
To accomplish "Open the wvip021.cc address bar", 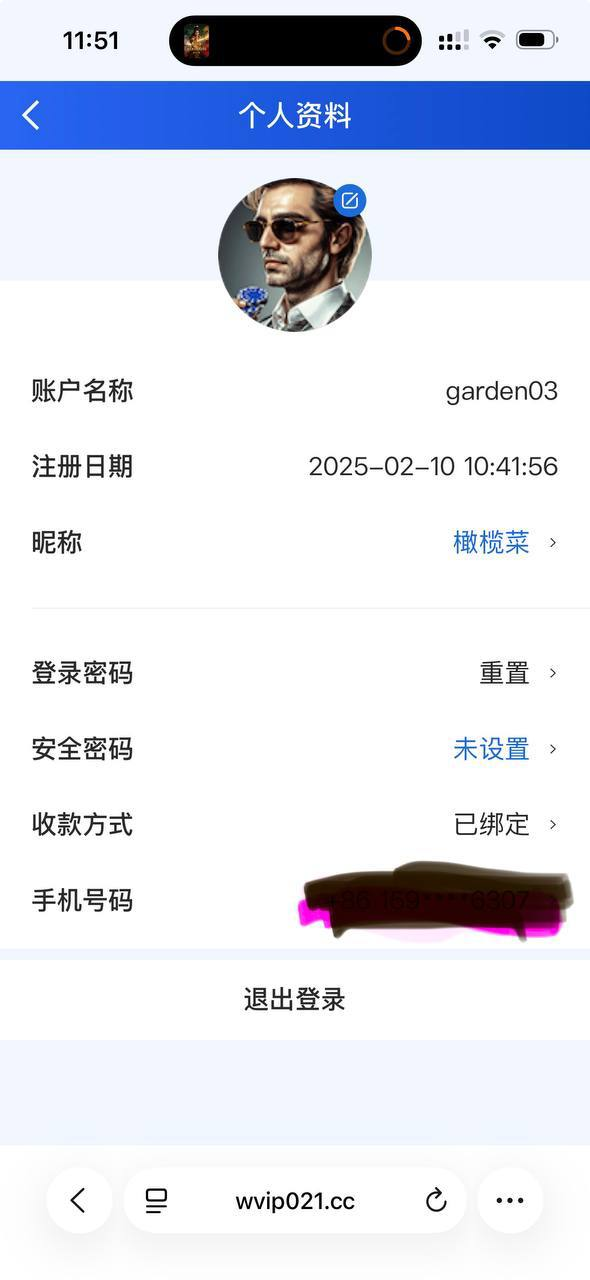I will [295, 1201].
